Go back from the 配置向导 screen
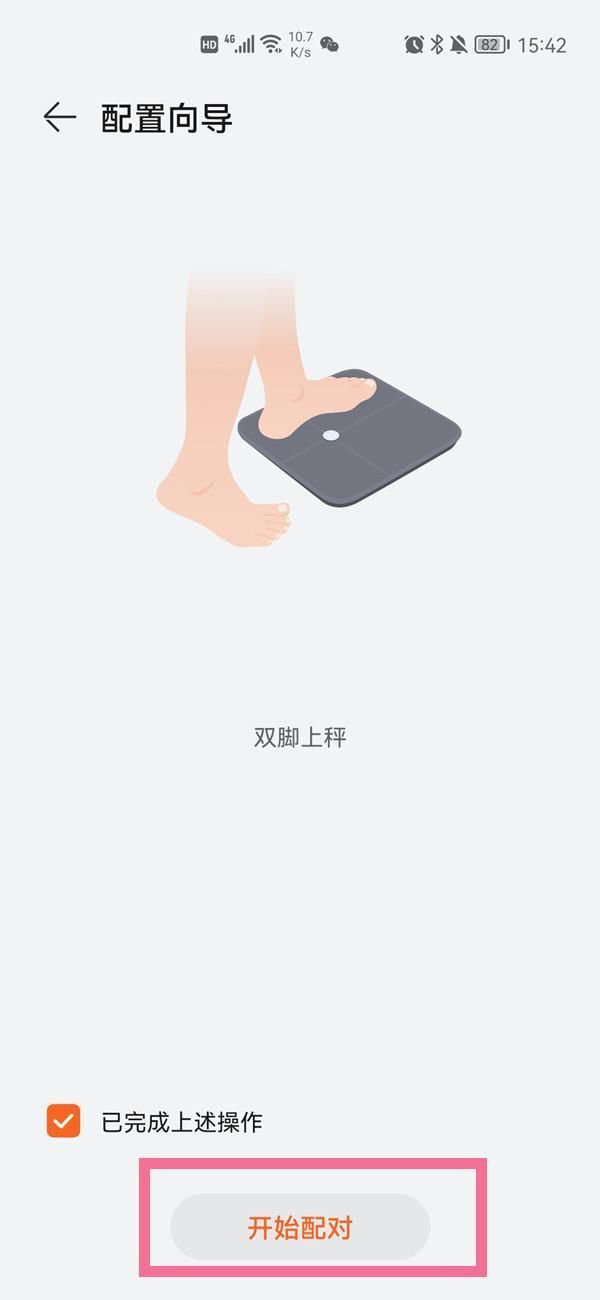 click(60, 118)
